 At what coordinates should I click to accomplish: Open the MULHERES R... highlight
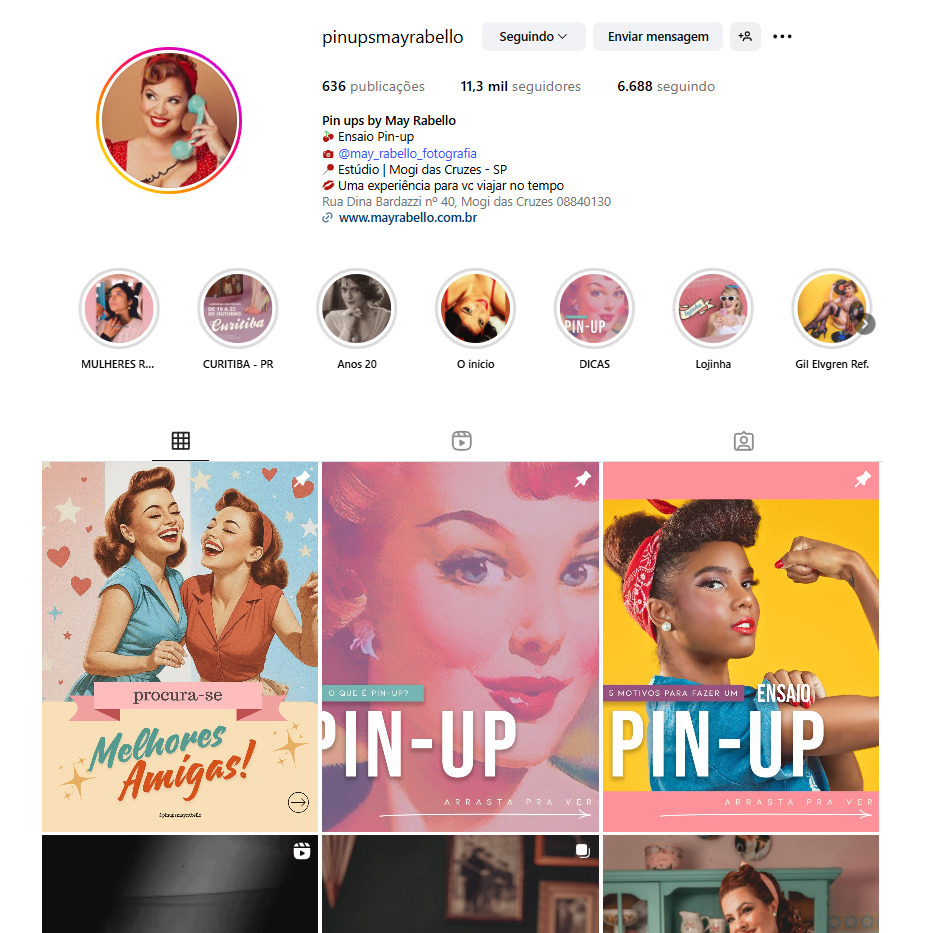tap(119, 309)
